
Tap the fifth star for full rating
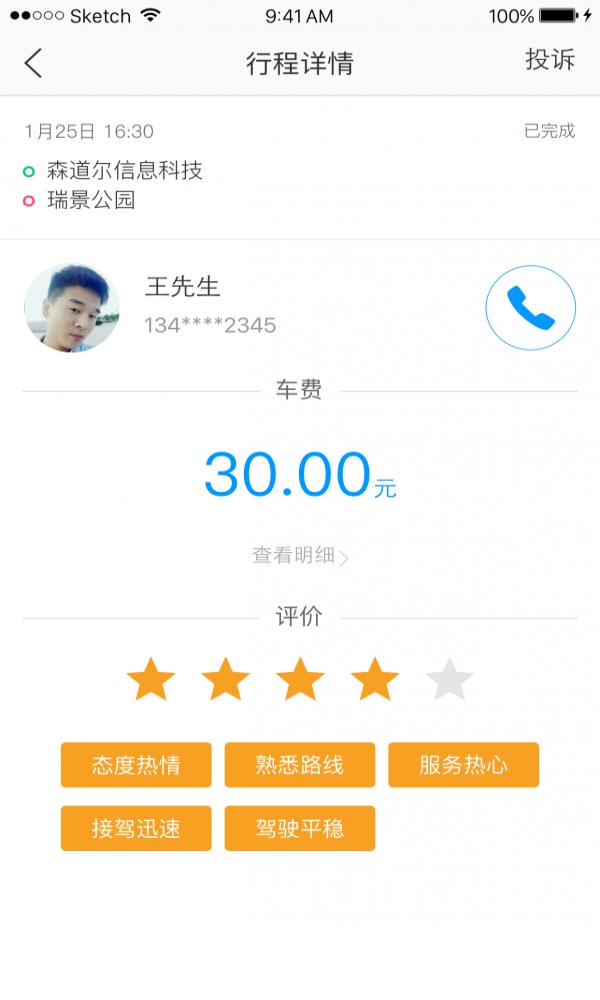tap(449, 680)
